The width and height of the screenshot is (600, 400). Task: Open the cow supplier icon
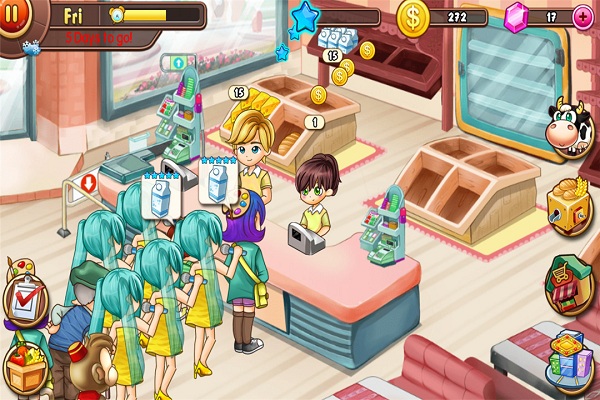(571, 129)
